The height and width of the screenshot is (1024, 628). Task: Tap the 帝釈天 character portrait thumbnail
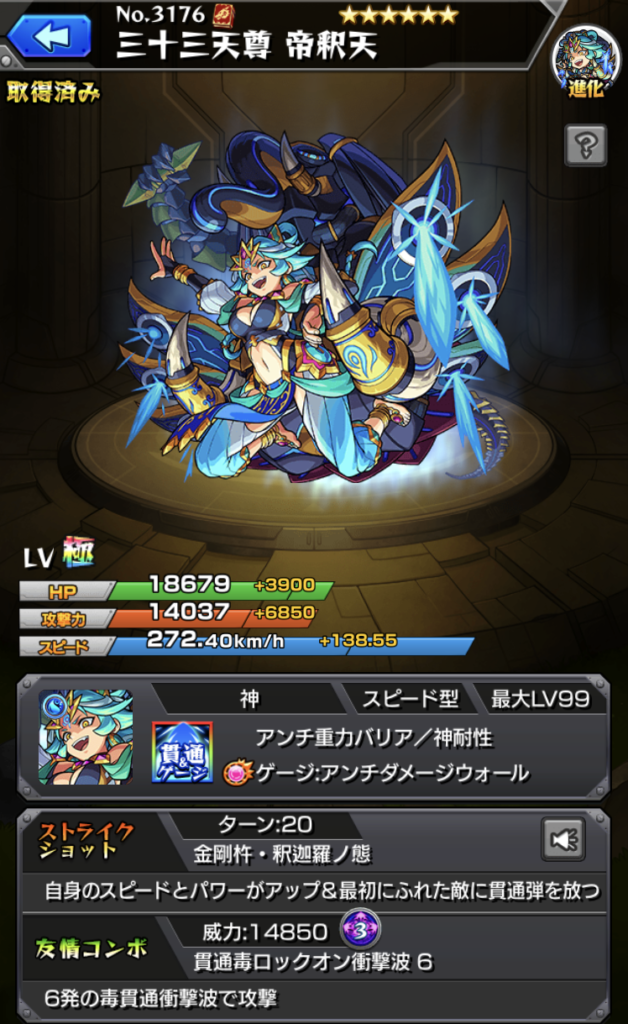[x=86, y=736]
